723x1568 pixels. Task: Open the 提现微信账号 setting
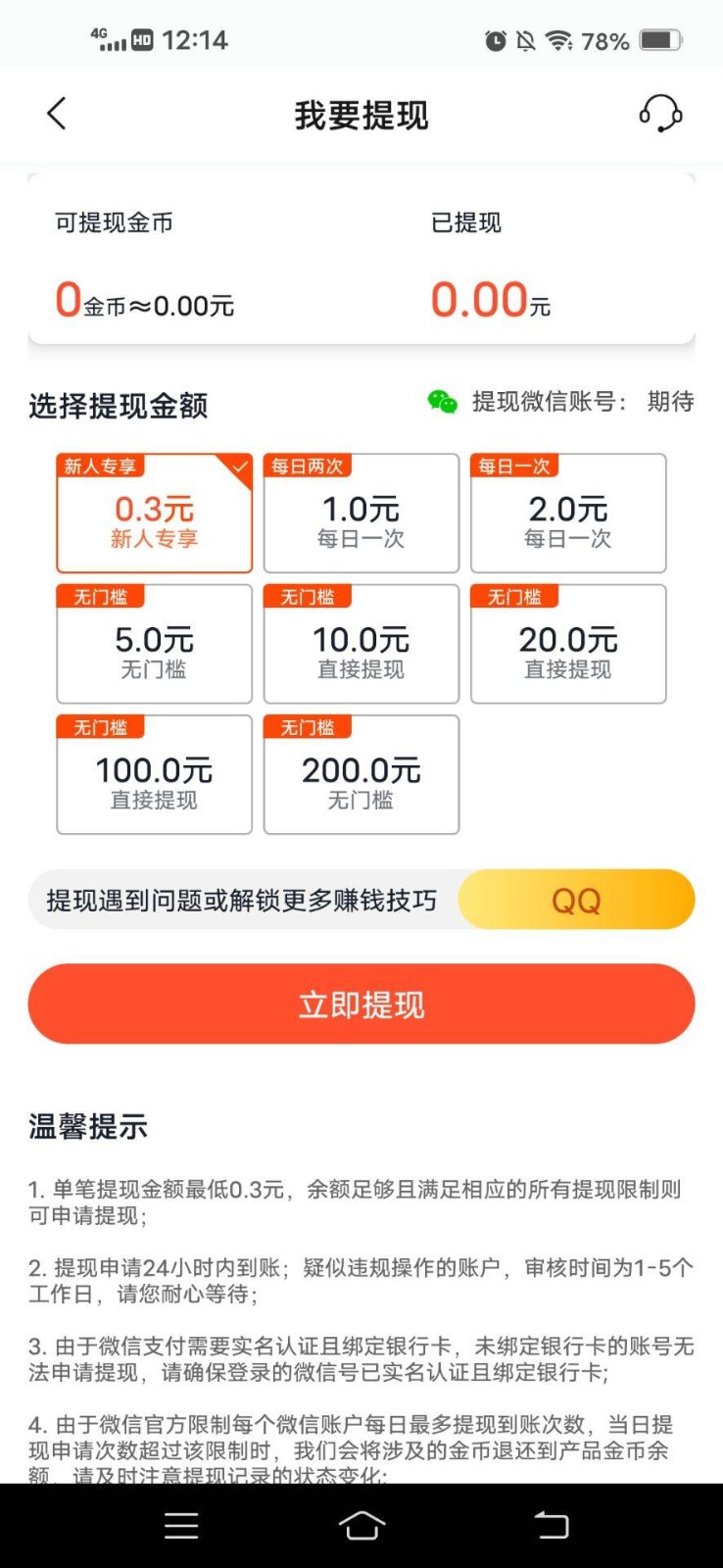[x=560, y=402]
